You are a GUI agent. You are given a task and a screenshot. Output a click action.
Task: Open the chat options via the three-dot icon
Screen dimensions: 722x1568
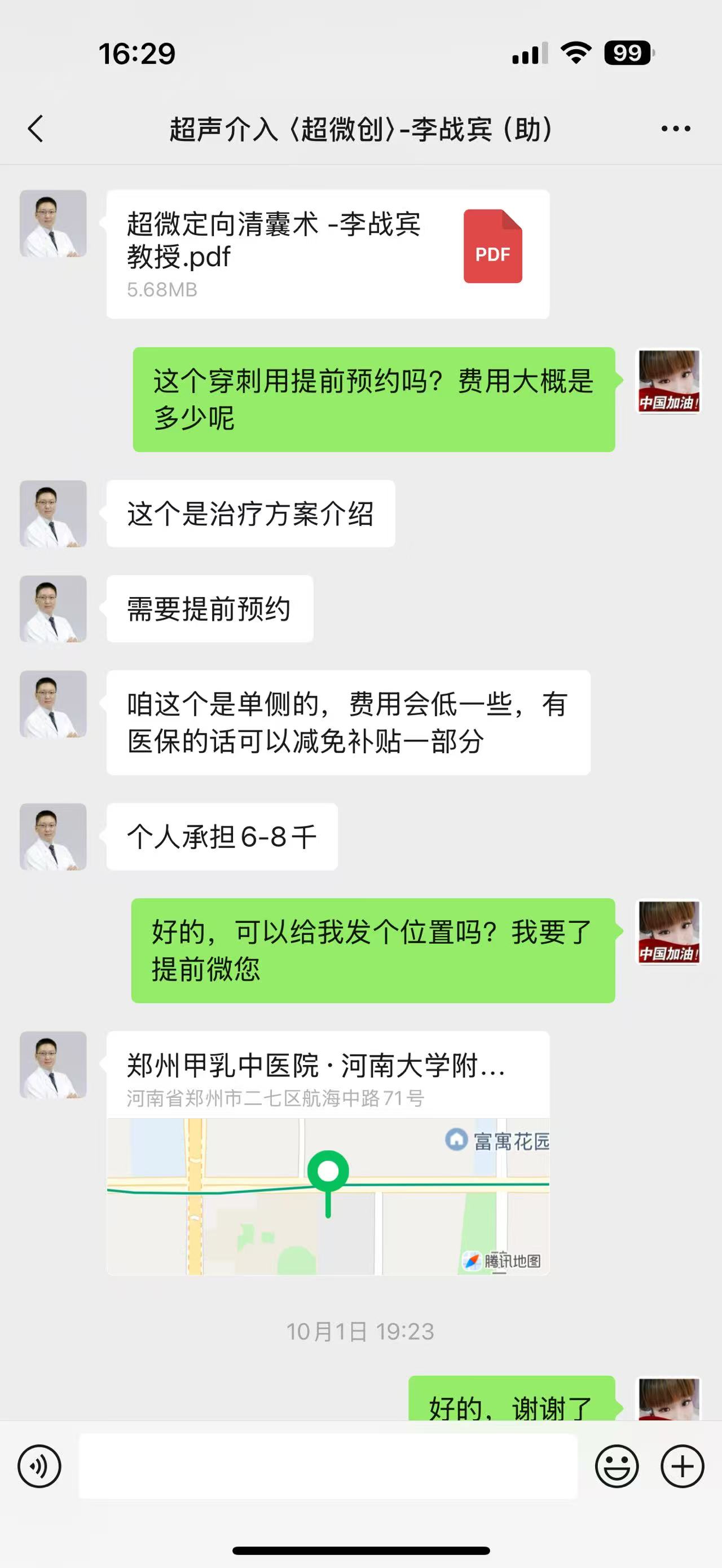pyautogui.click(x=676, y=129)
